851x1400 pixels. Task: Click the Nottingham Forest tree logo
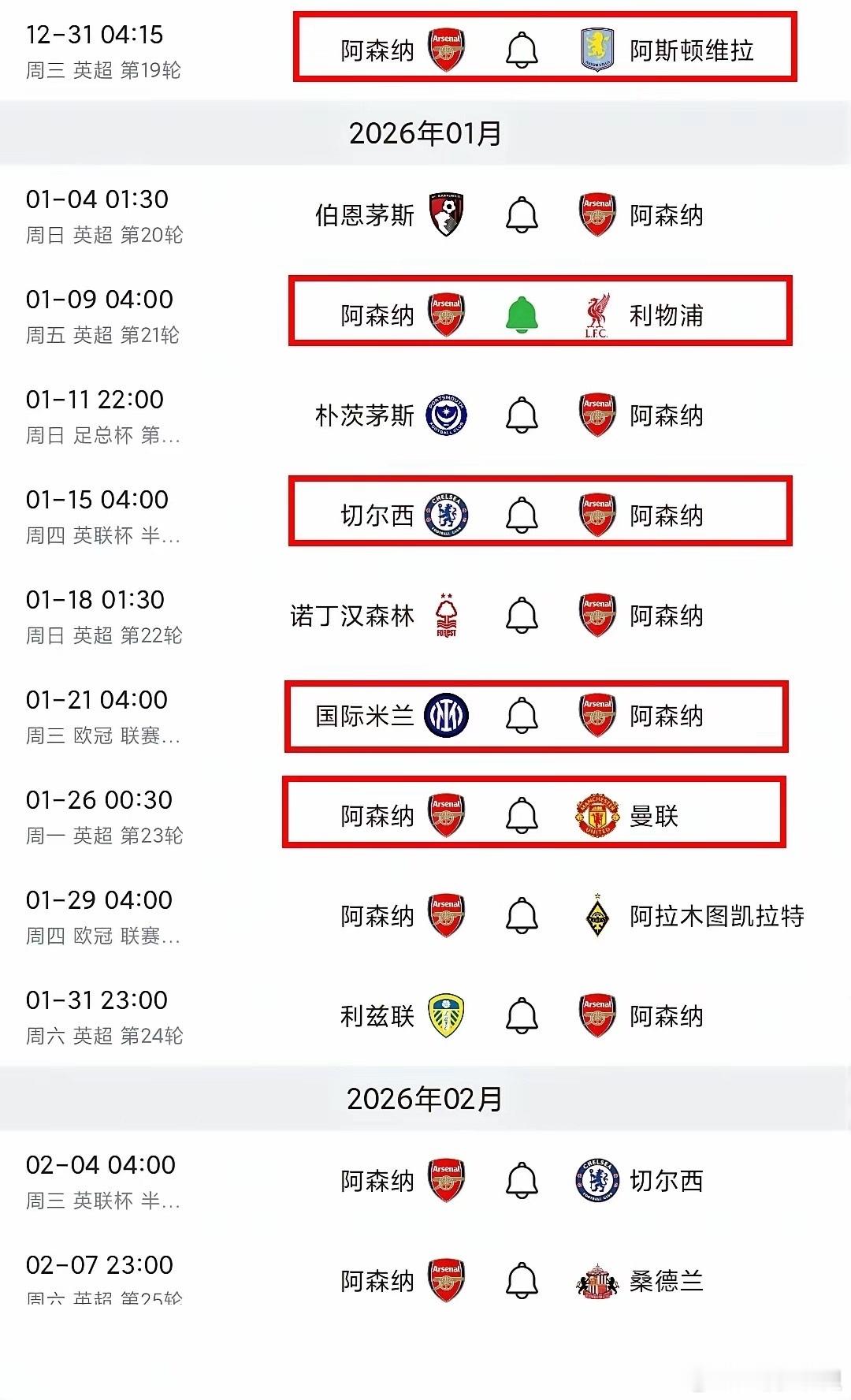point(445,616)
